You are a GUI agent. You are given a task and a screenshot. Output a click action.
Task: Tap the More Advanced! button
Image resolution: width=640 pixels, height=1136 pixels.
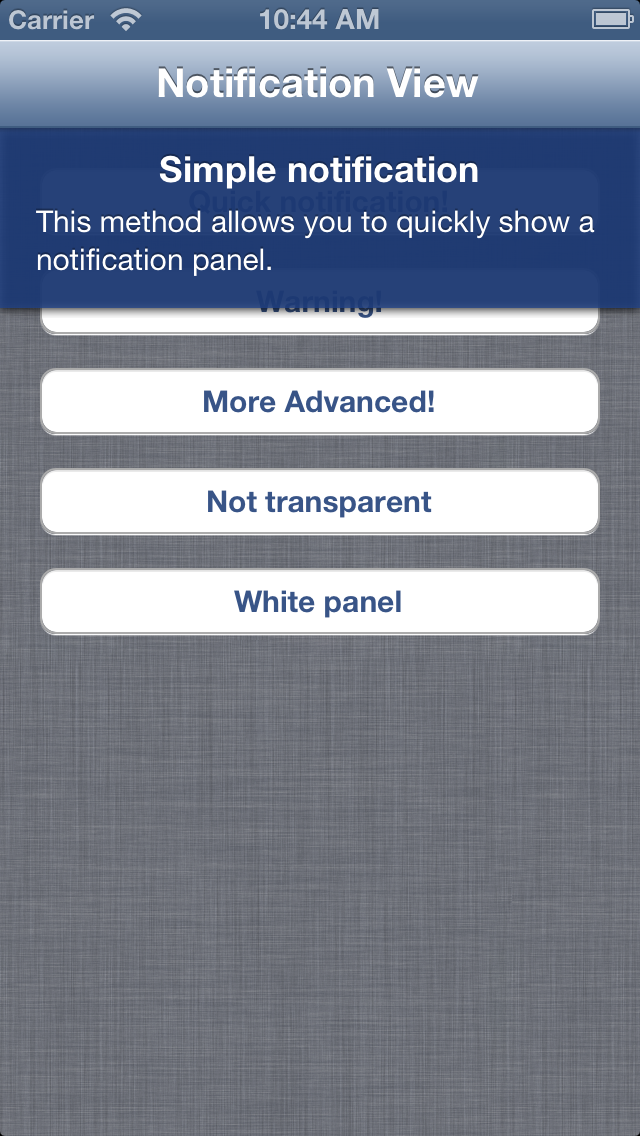(x=320, y=401)
